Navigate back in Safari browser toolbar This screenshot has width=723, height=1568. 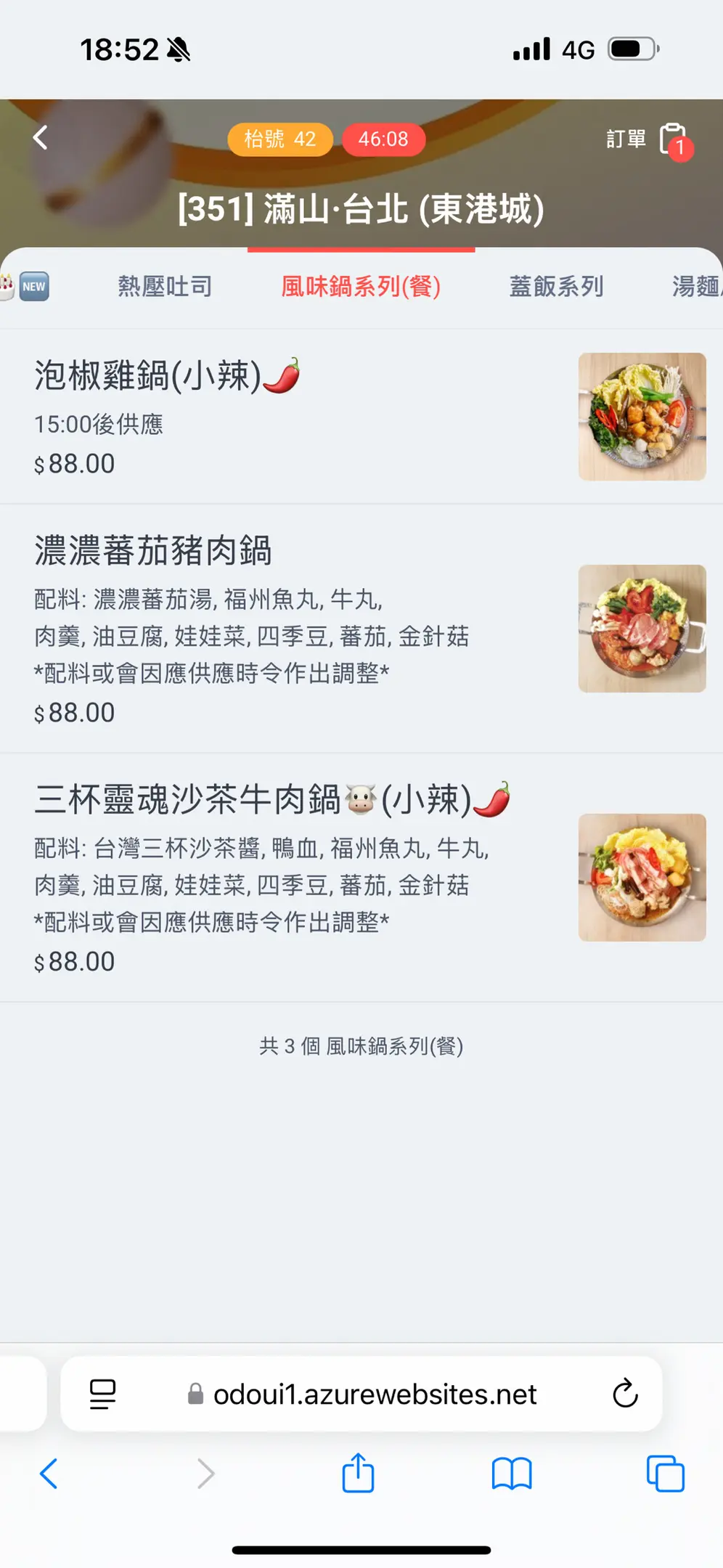tap(49, 1474)
